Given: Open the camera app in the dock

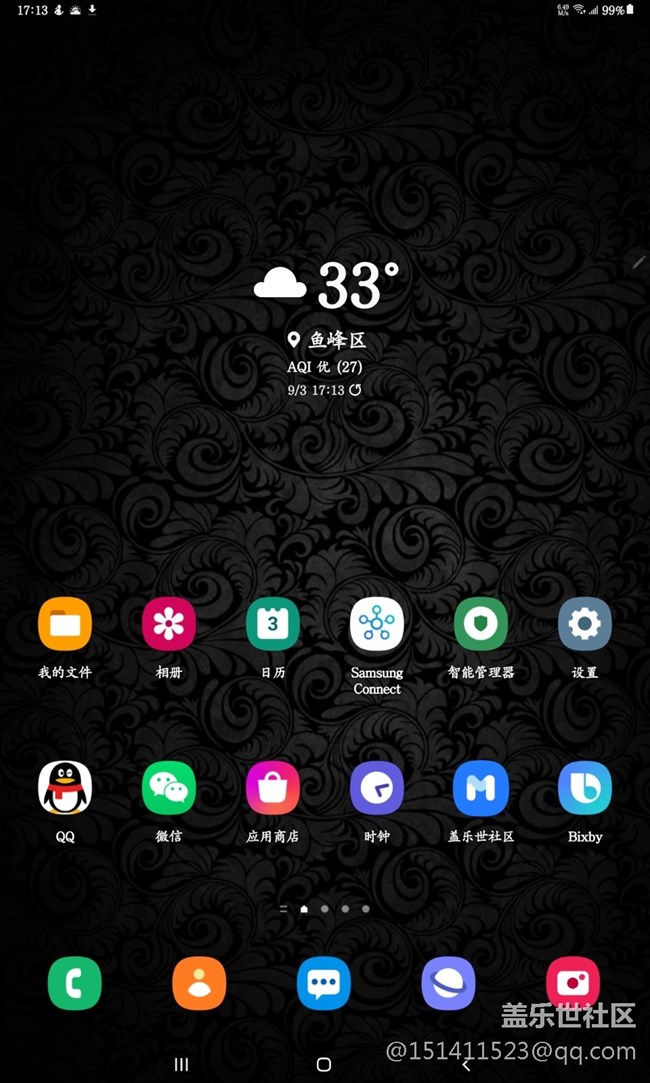Looking at the screenshot, I should point(573,983).
